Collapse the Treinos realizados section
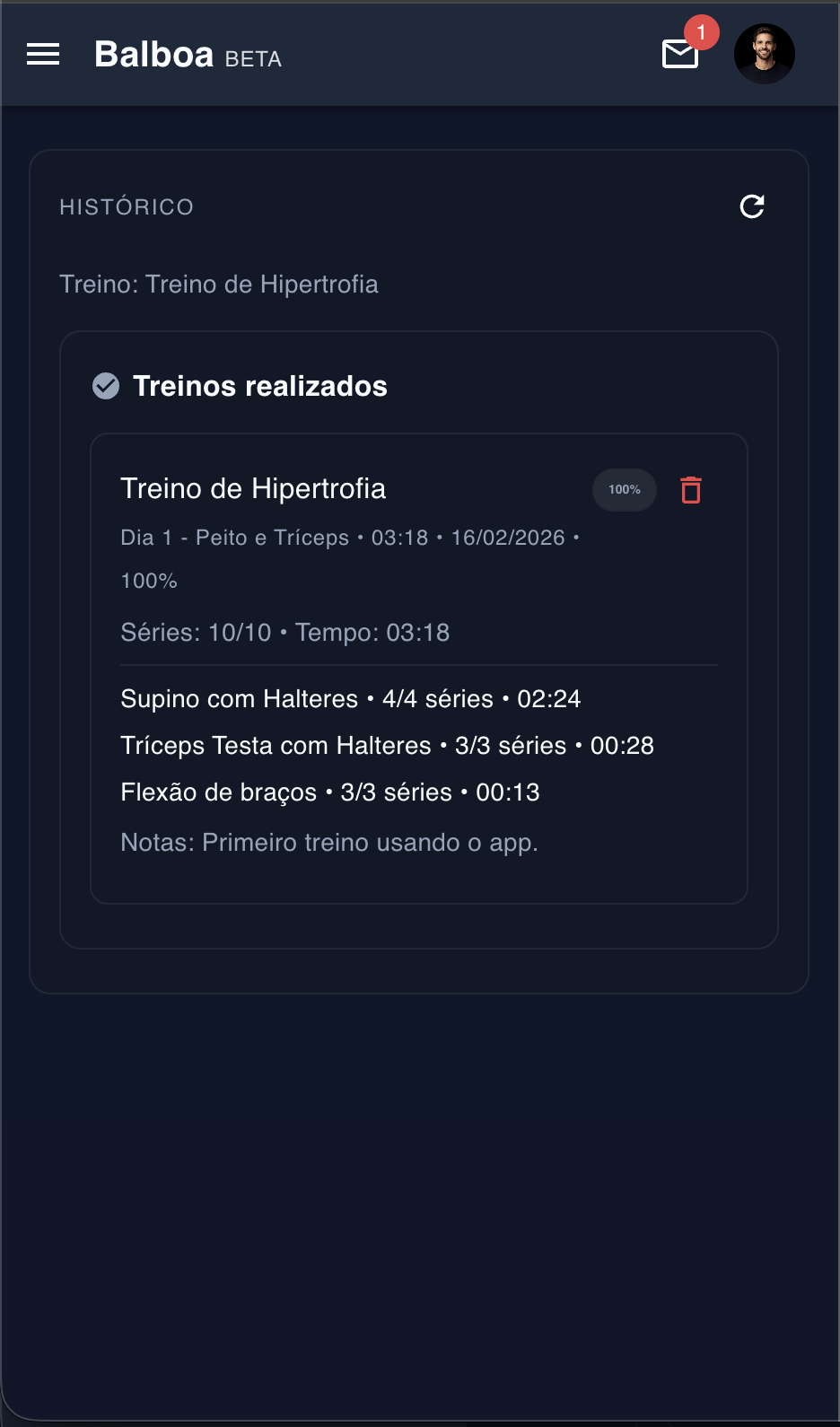This screenshot has width=840, height=1427. [261, 386]
